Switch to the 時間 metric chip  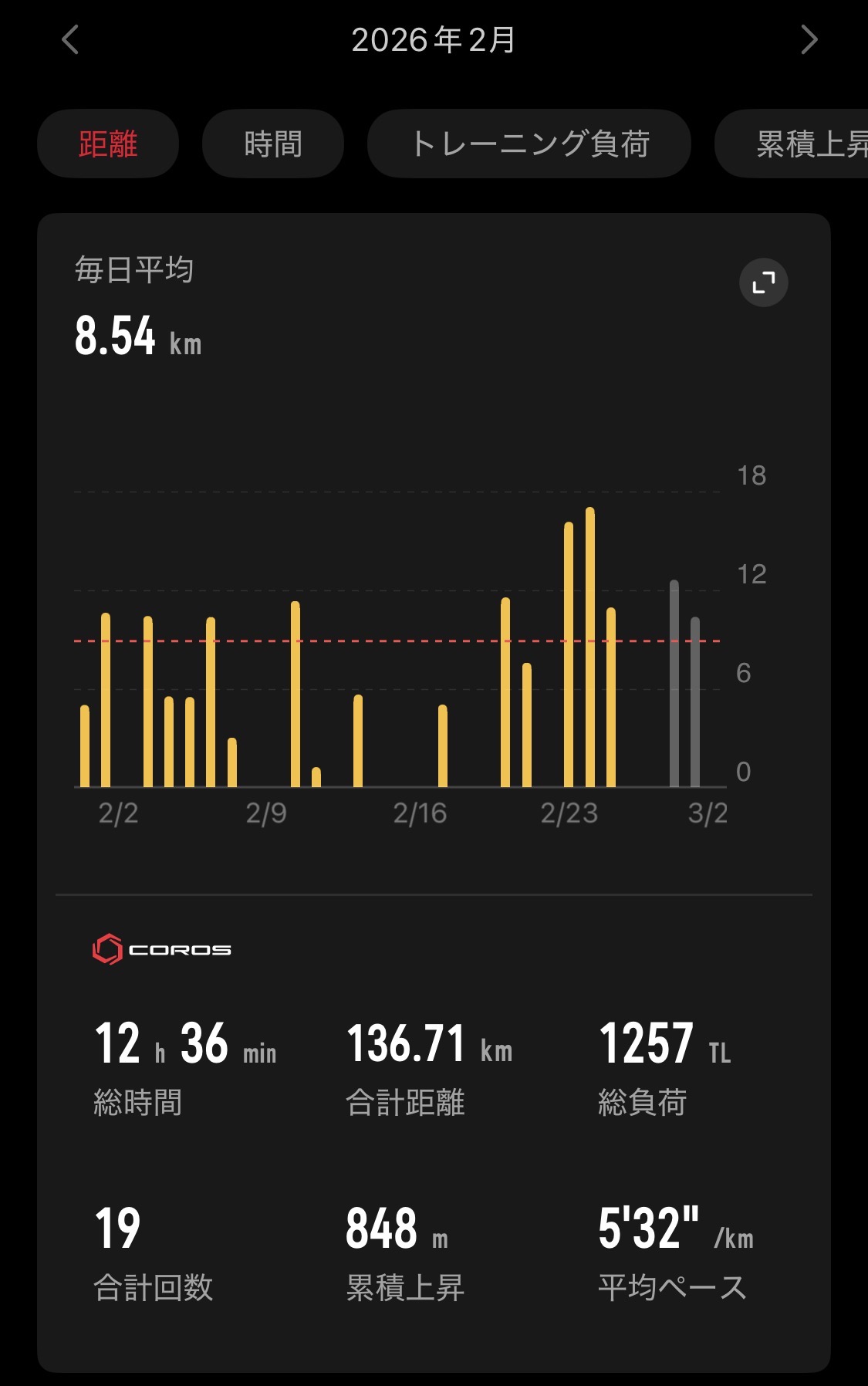272,144
